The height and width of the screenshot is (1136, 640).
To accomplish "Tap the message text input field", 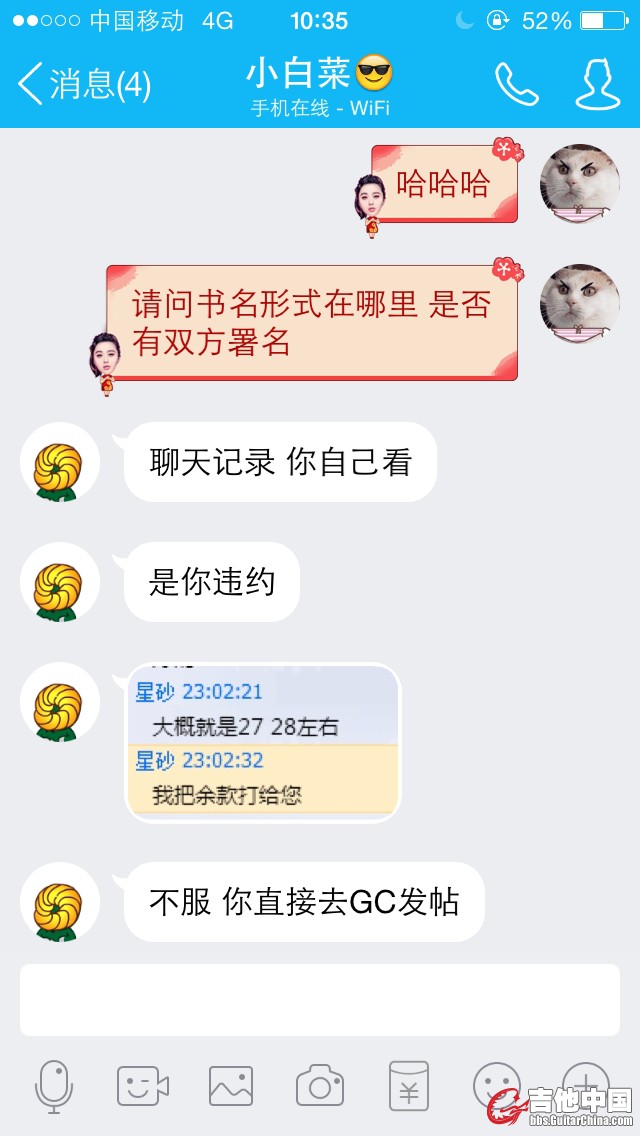I will click(x=320, y=1000).
